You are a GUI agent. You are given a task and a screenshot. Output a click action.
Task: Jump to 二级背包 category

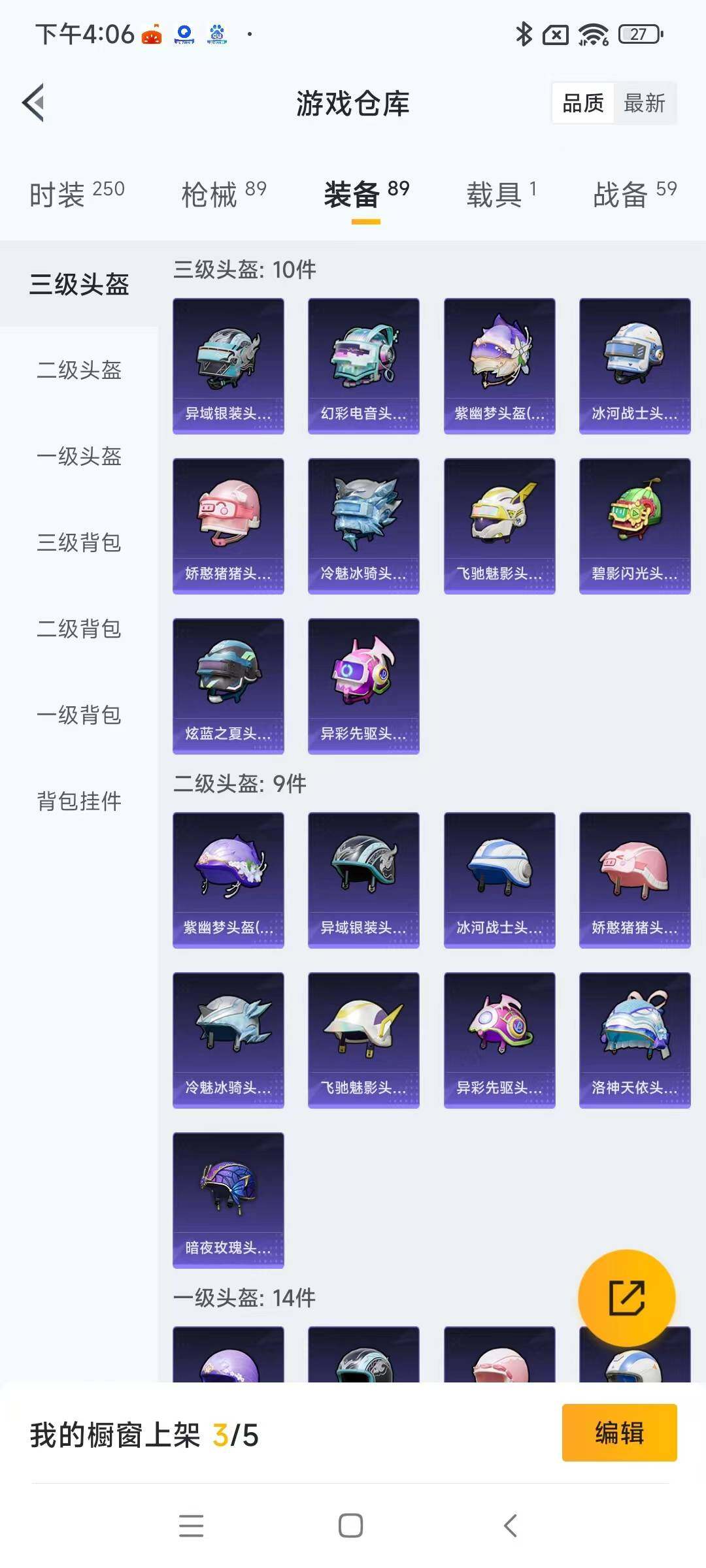pos(79,629)
